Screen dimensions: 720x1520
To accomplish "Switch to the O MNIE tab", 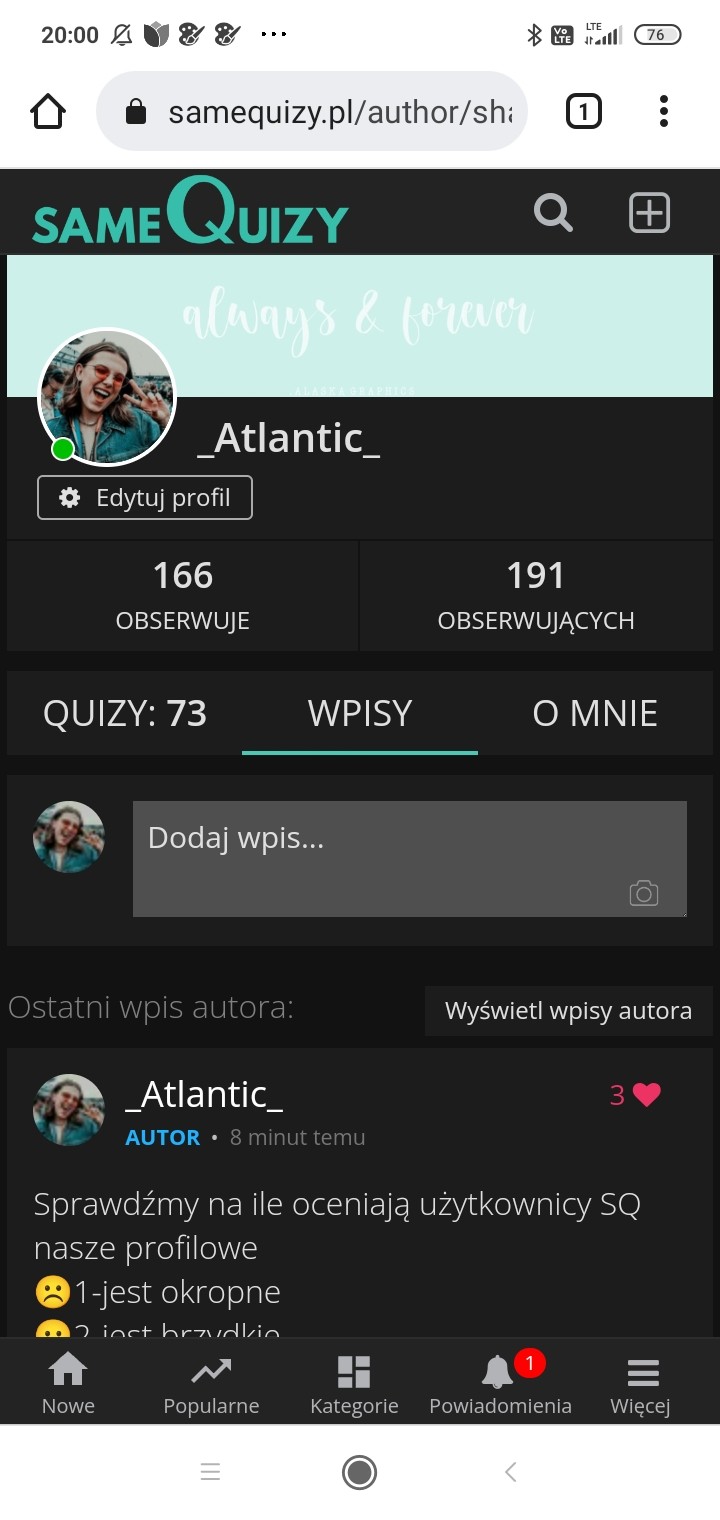I will tap(595, 713).
